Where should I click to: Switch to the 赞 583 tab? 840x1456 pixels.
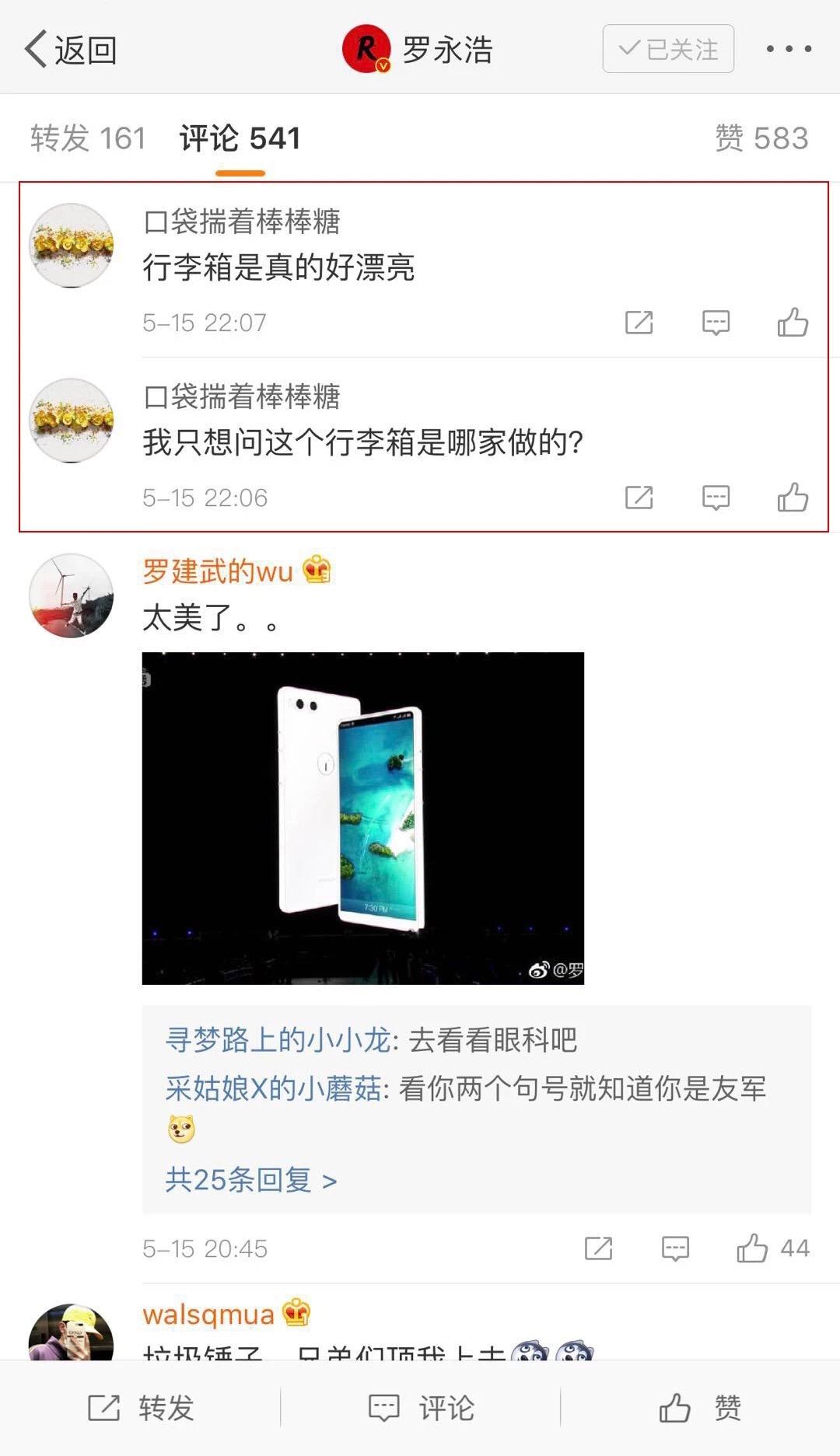click(x=761, y=138)
